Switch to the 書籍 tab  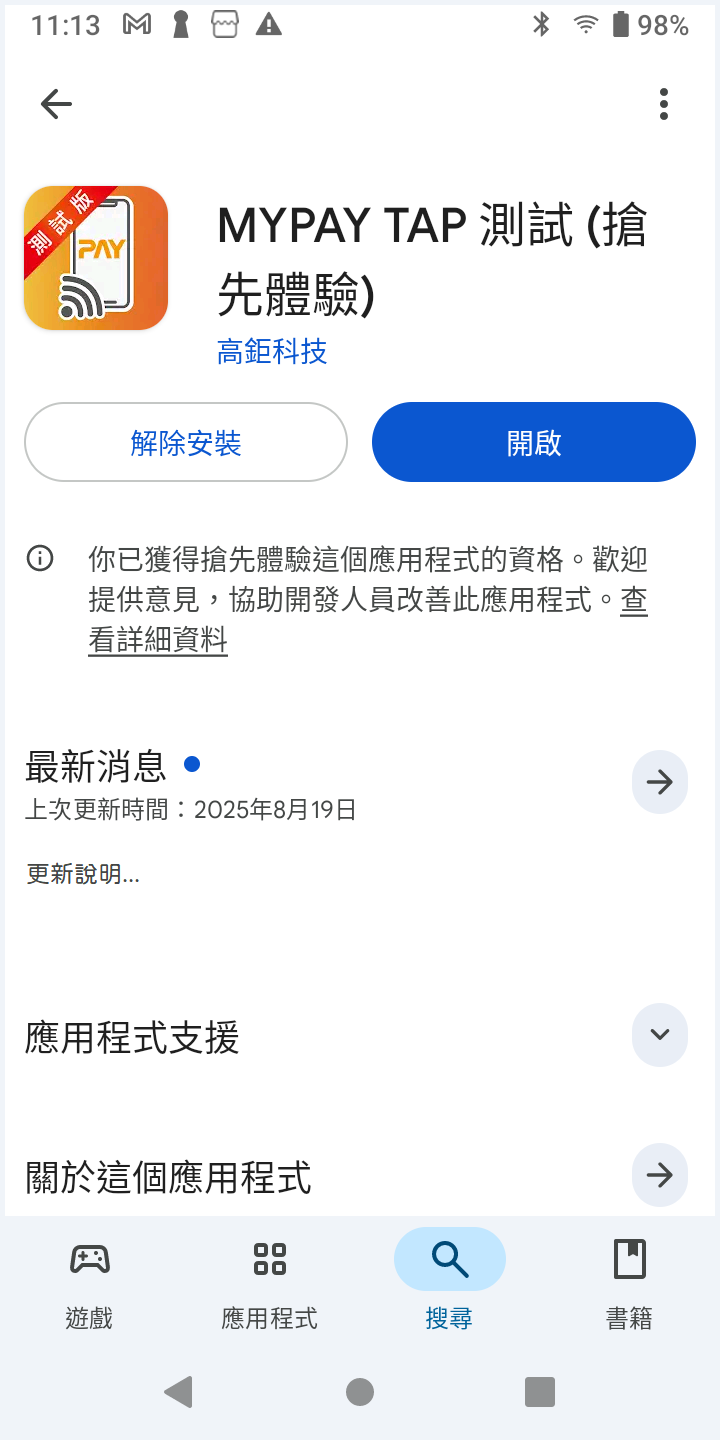point(630,1283)
